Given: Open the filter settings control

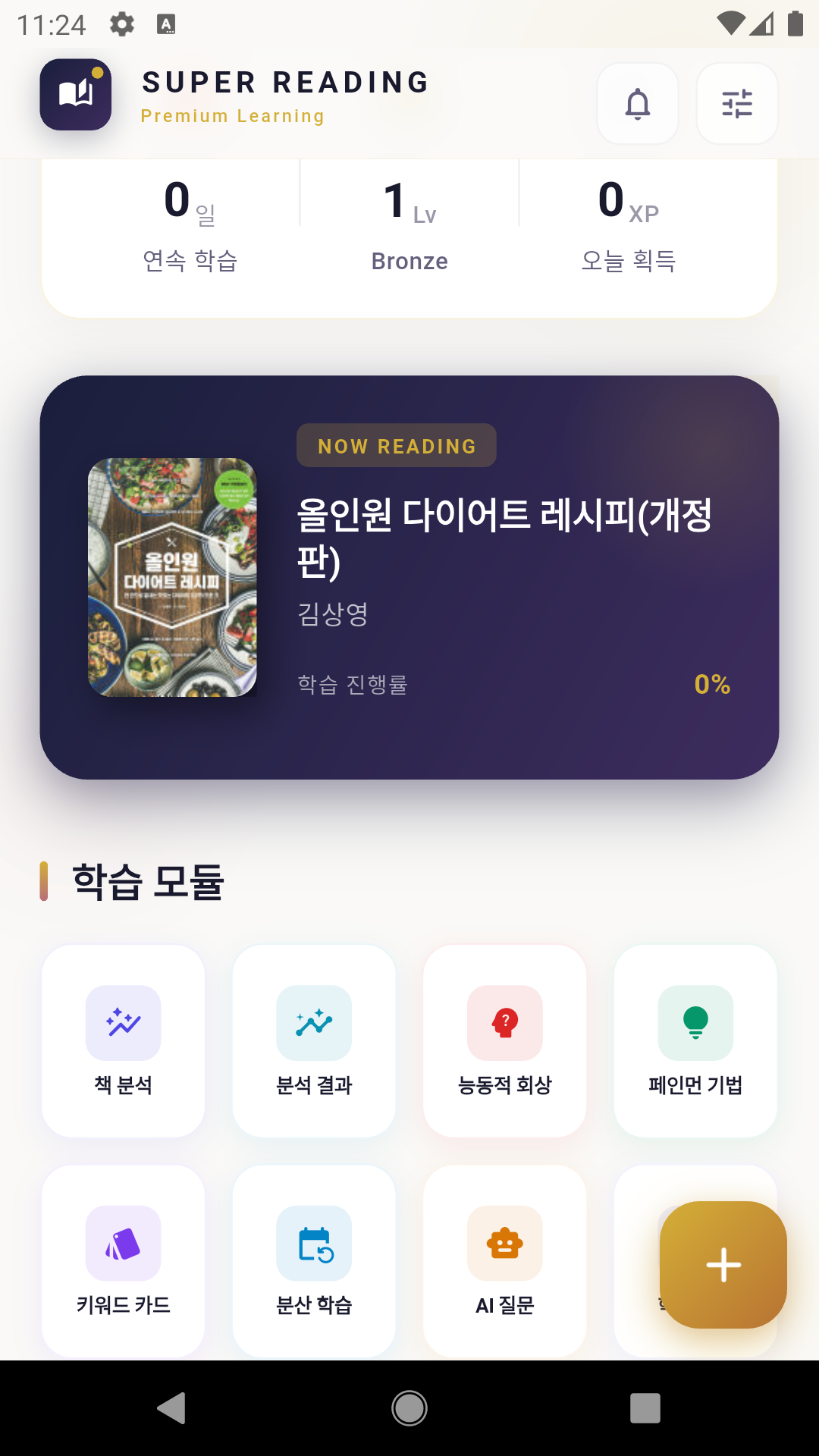Looking at the screenshot, I should coord(736,104).
